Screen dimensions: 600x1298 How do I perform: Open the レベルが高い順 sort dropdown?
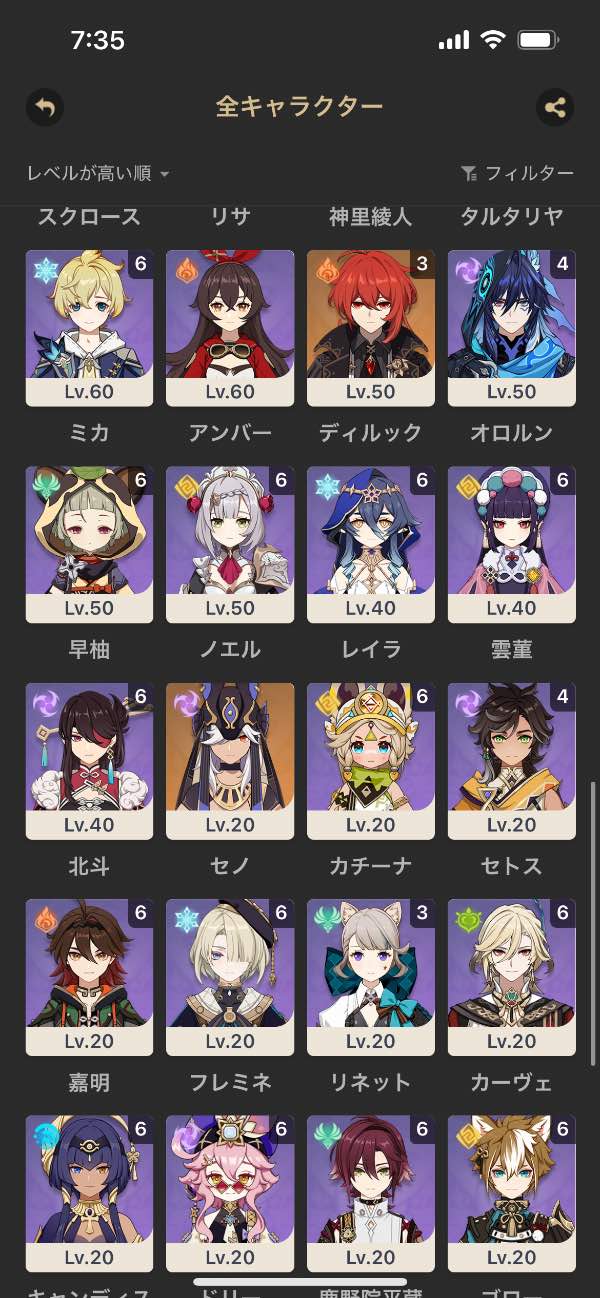click(x=98, y=174)
